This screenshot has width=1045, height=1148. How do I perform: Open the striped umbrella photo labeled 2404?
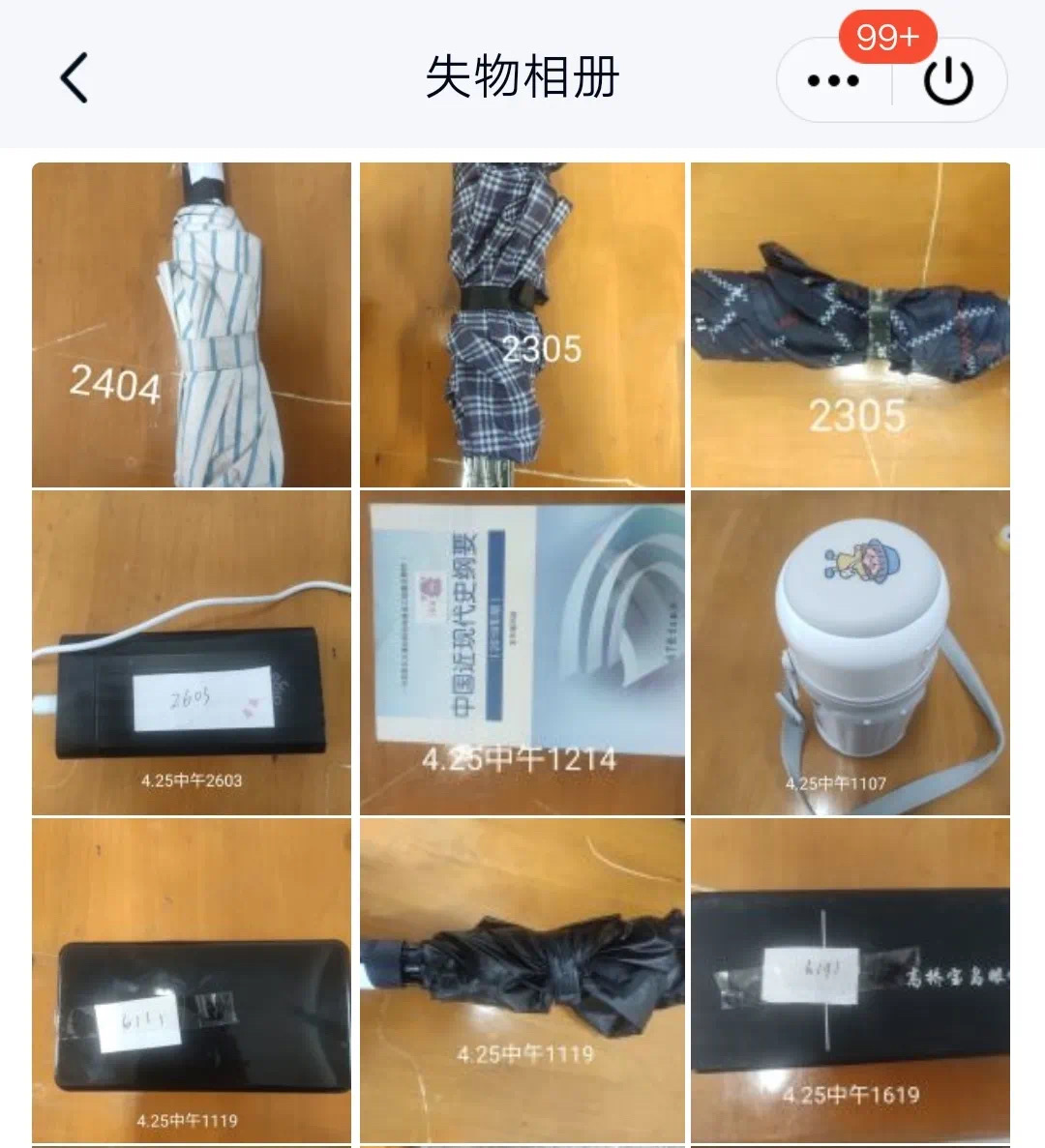(192, 325)
